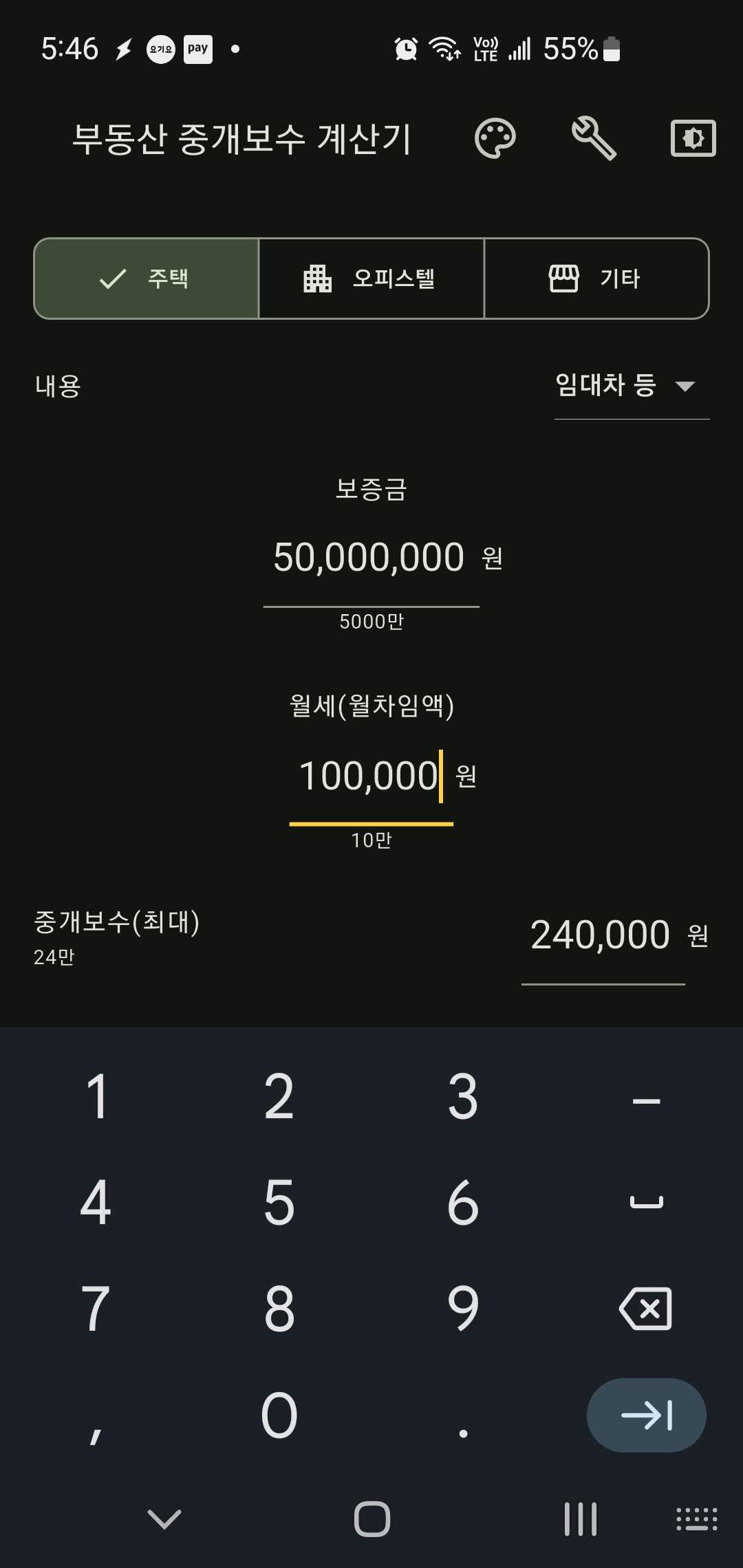Click the storefront icon on 기타 tab
Image resolution: width=743 pixels, height=1568 pixels.
coord(566,278)
